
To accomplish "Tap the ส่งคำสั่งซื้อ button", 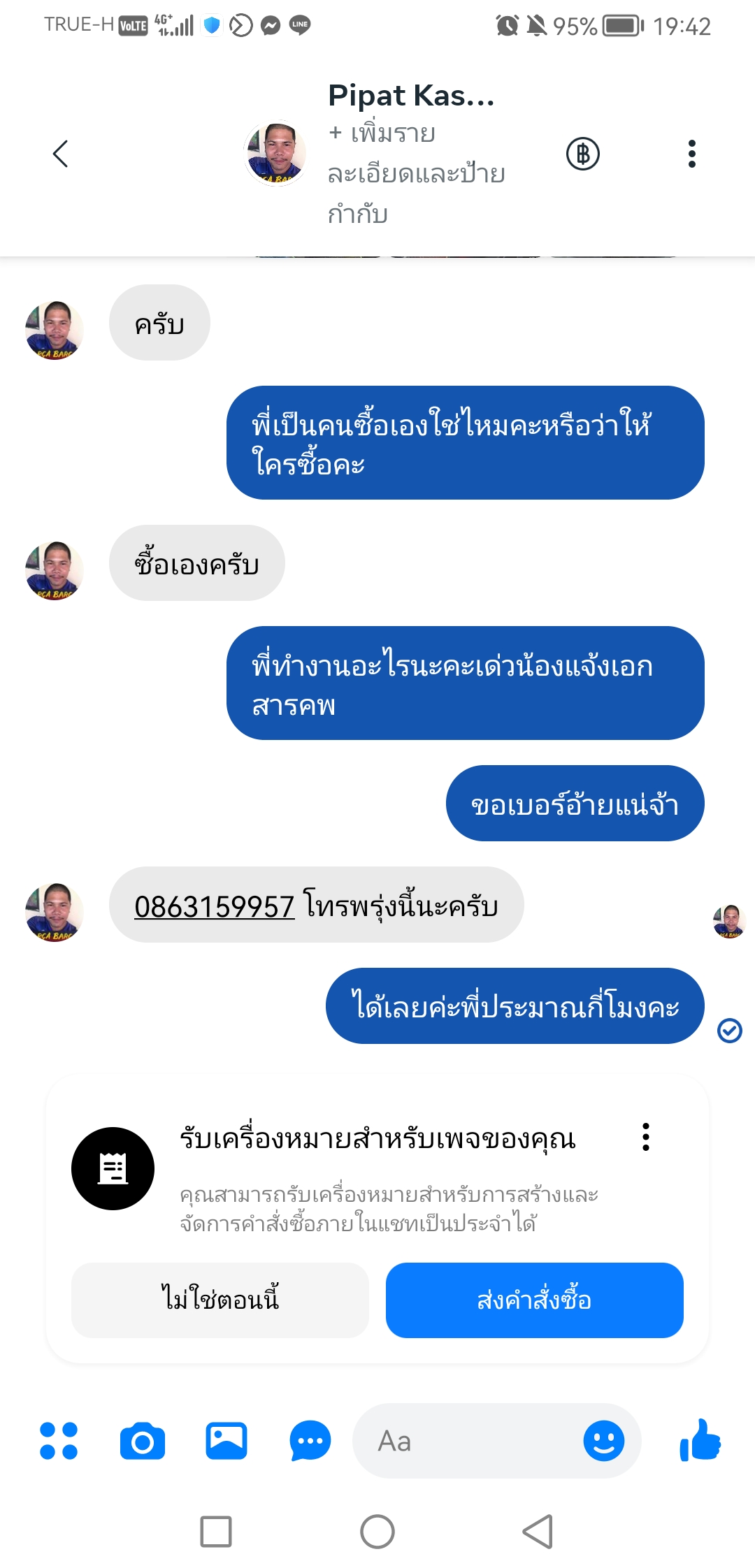I will pos(534,1300).
